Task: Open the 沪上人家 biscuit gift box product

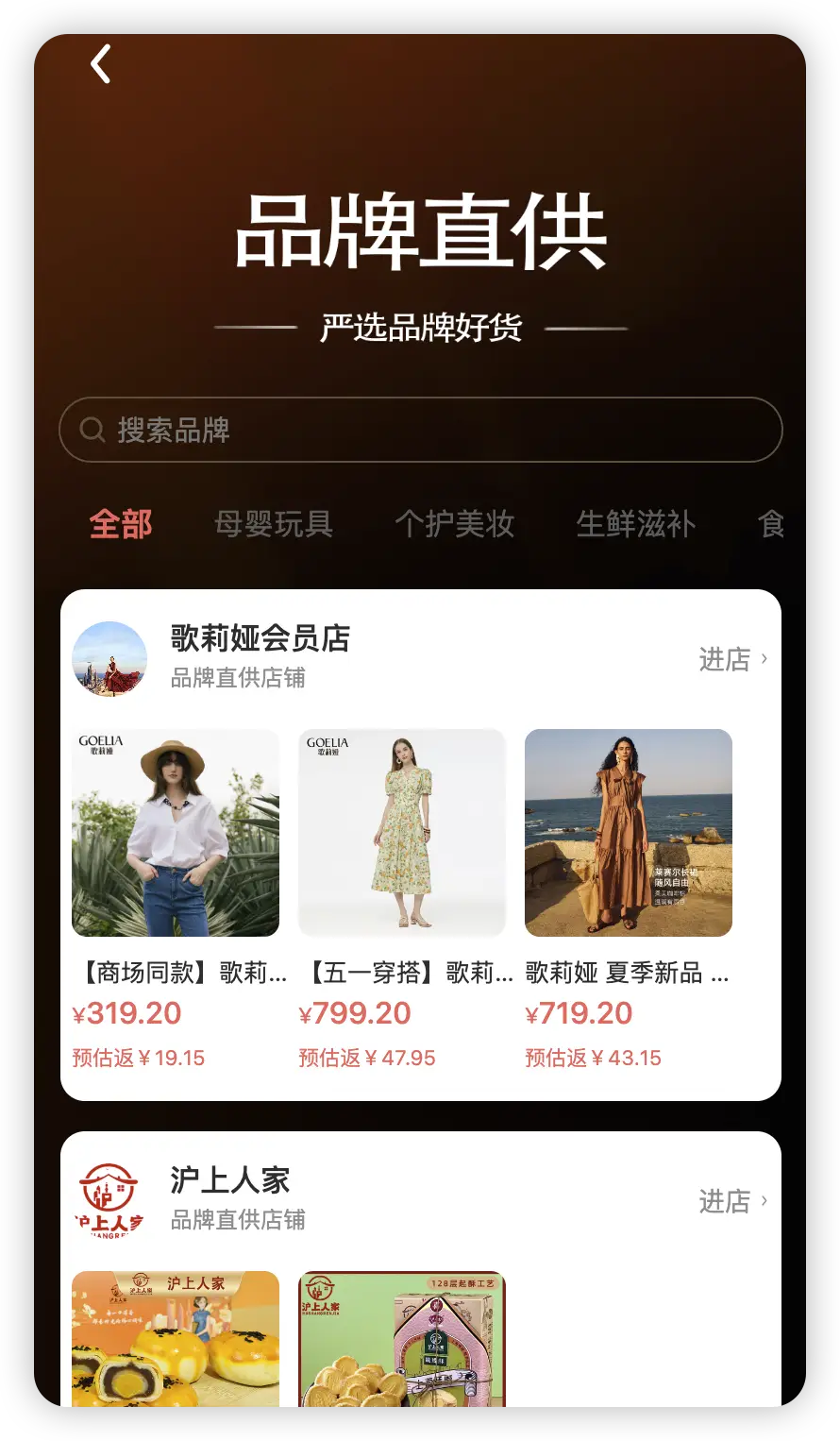Action: point(402,1339)
